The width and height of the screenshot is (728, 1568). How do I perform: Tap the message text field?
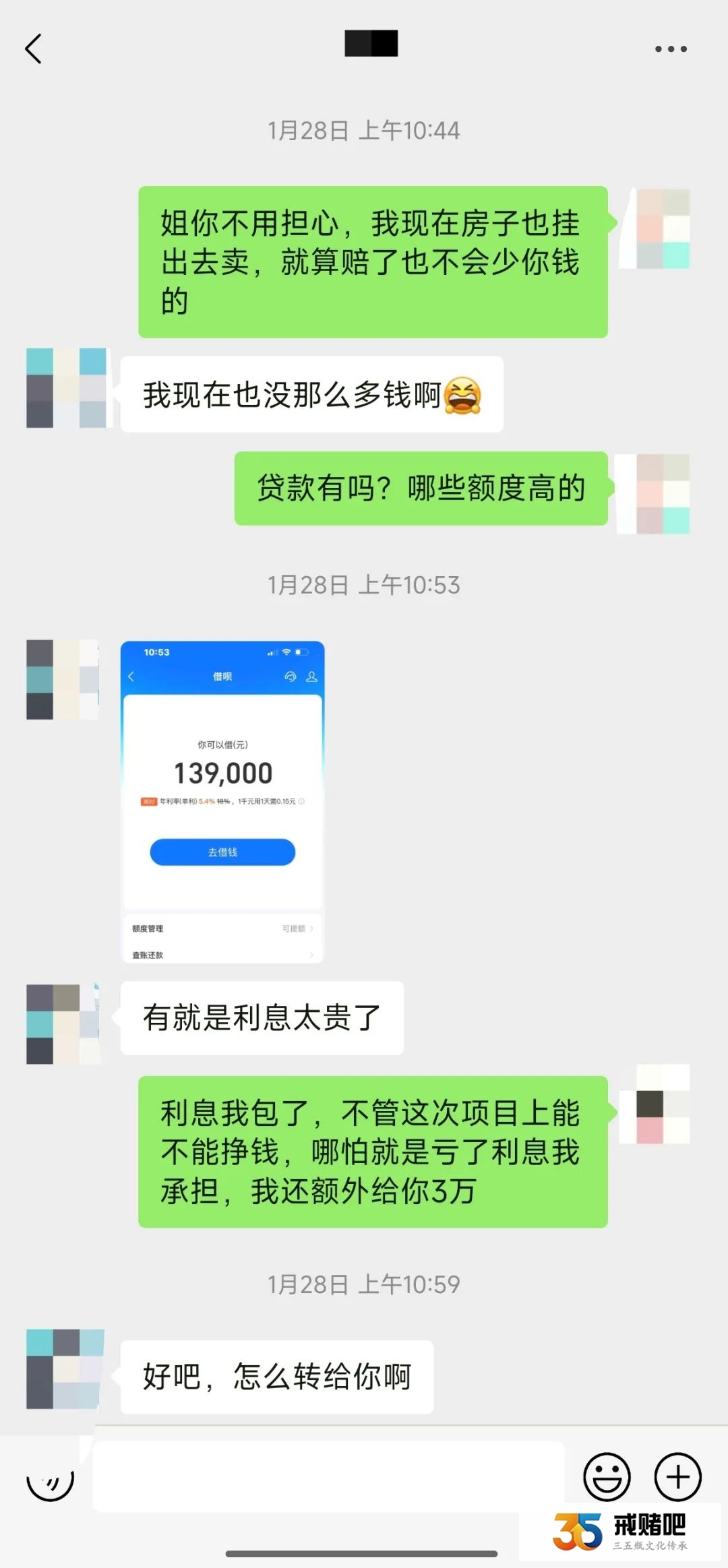[328, 1477]
